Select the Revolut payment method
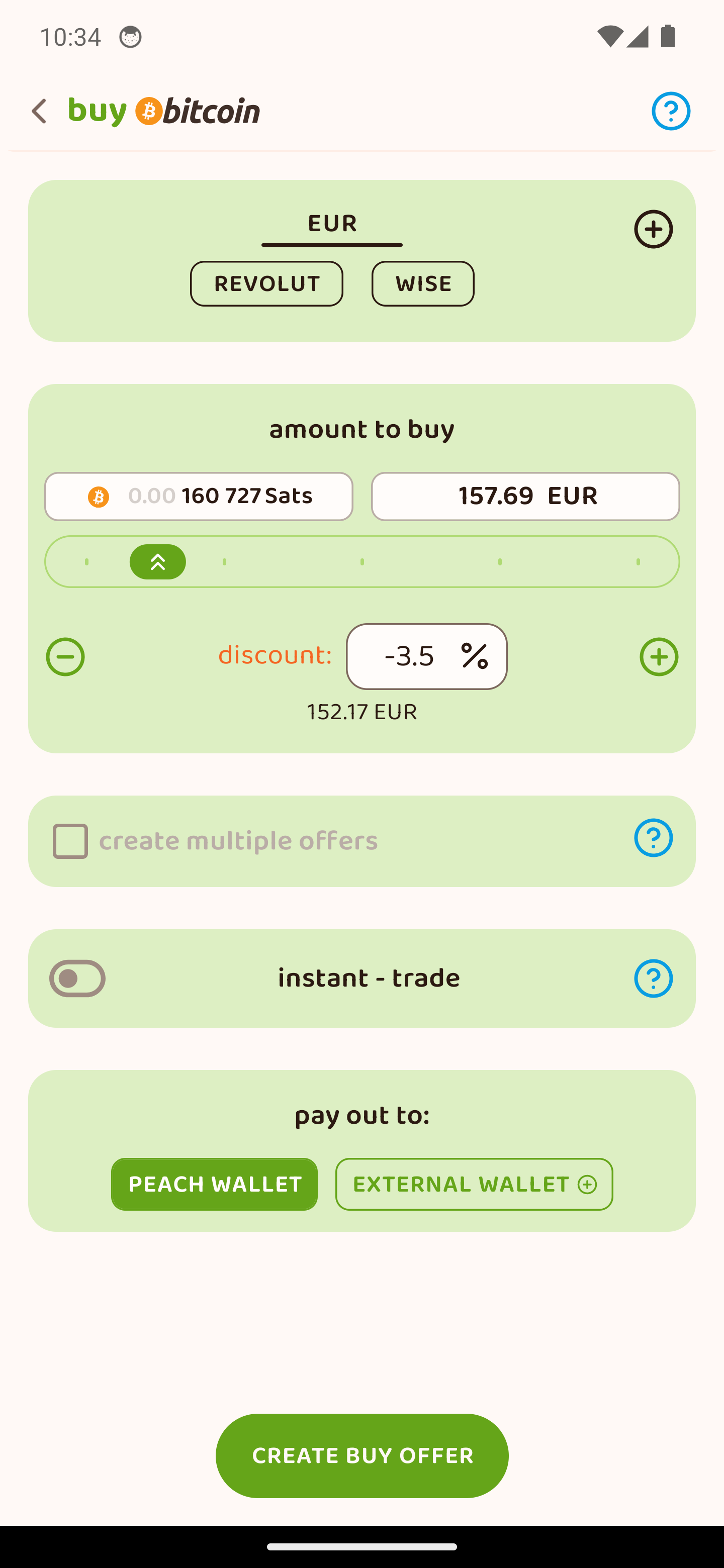724x1568 pixels. click(x=266, y=283)
